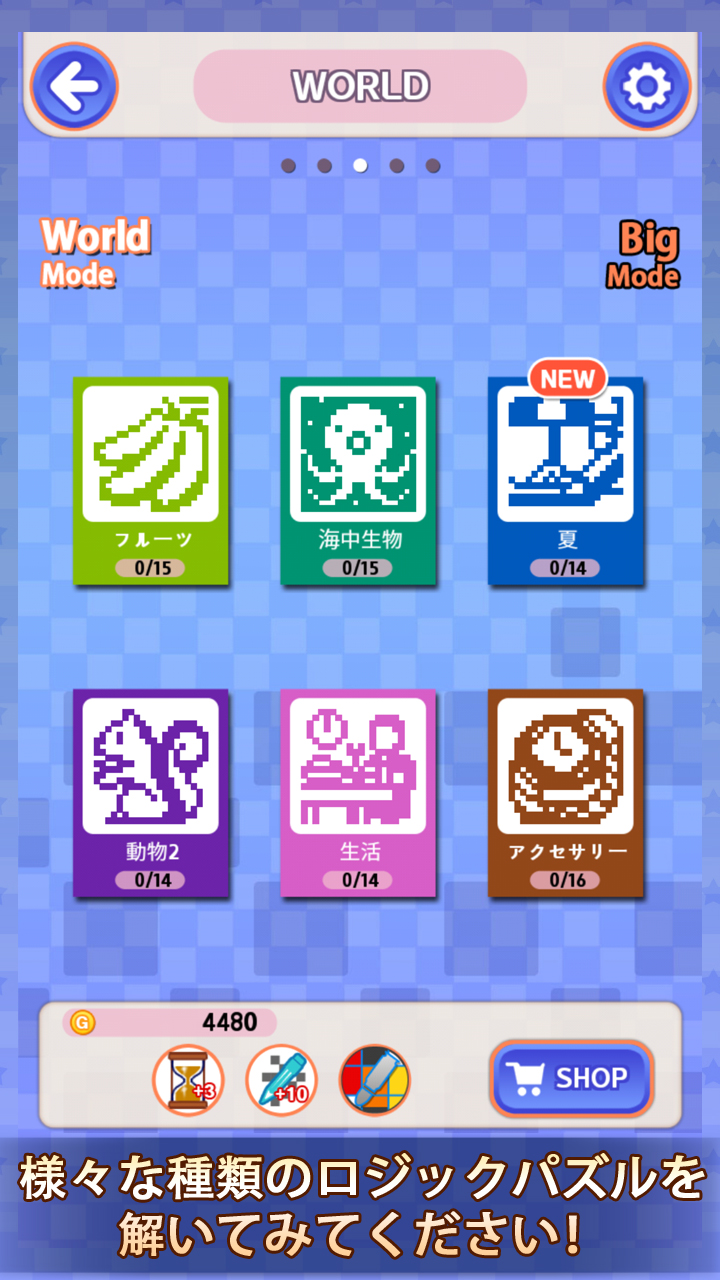The height and width of the screenshot is (1280, 720).
Task: Select the 生活 puzzle pack
Action: click(358, 792)
